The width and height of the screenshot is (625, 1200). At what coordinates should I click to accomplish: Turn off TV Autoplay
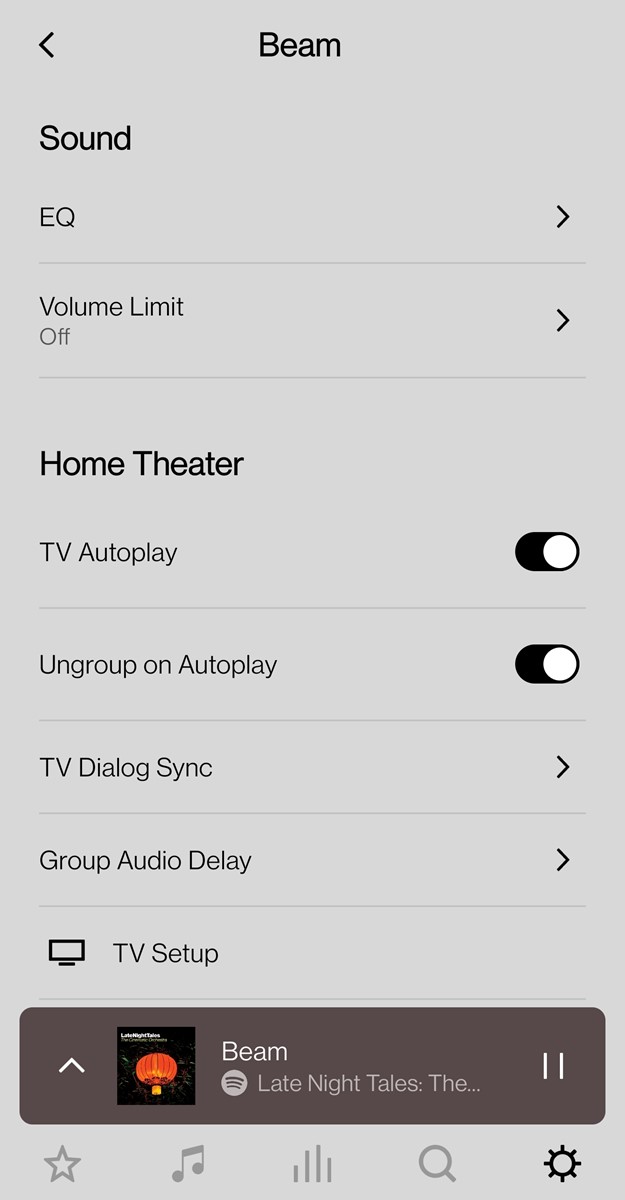pyautogui.click(x=546, y=552)
